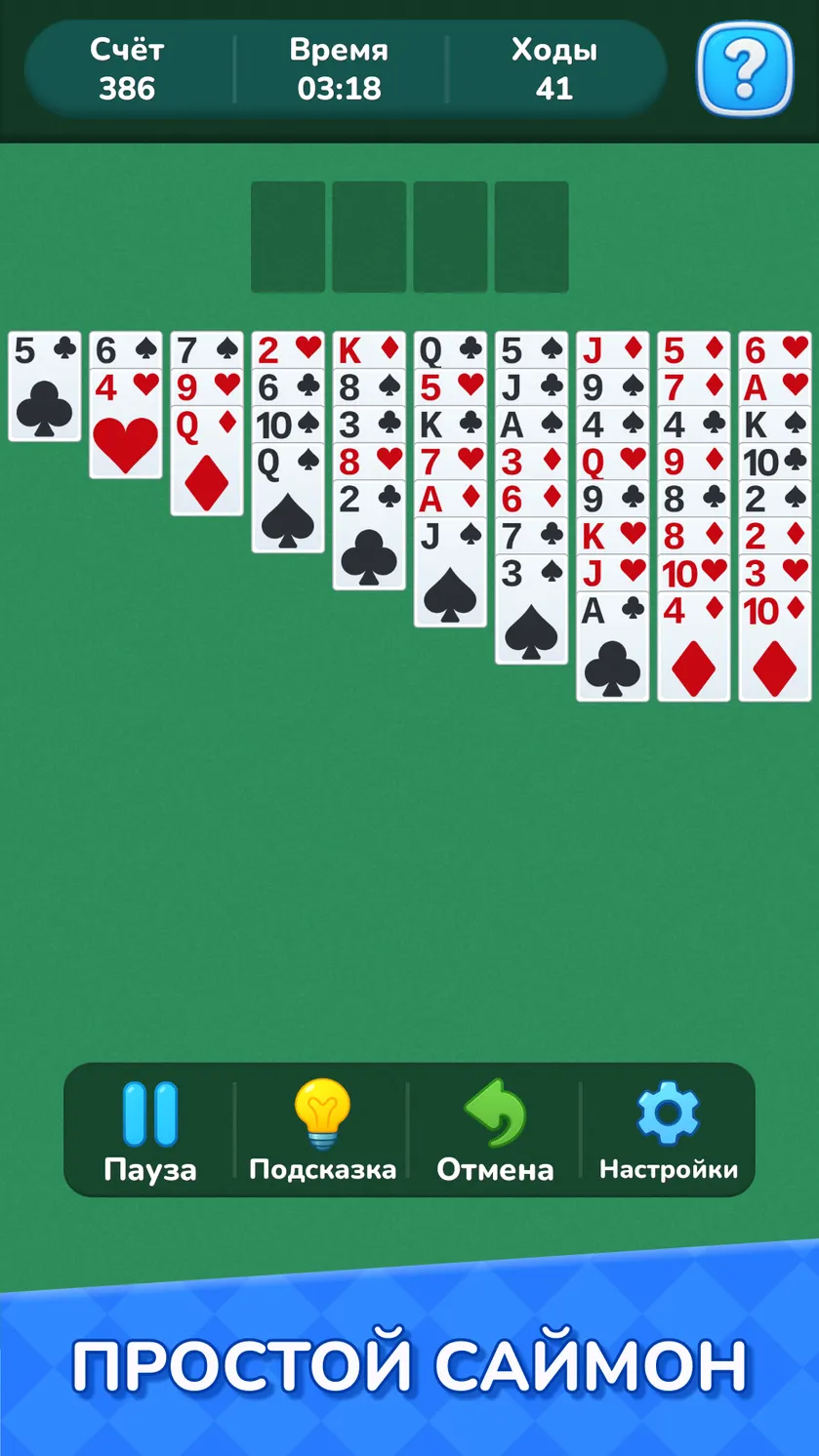This screenshot has width=819, height=1456.
Task: Open Настройки settings
Action: coord(669,1131)
